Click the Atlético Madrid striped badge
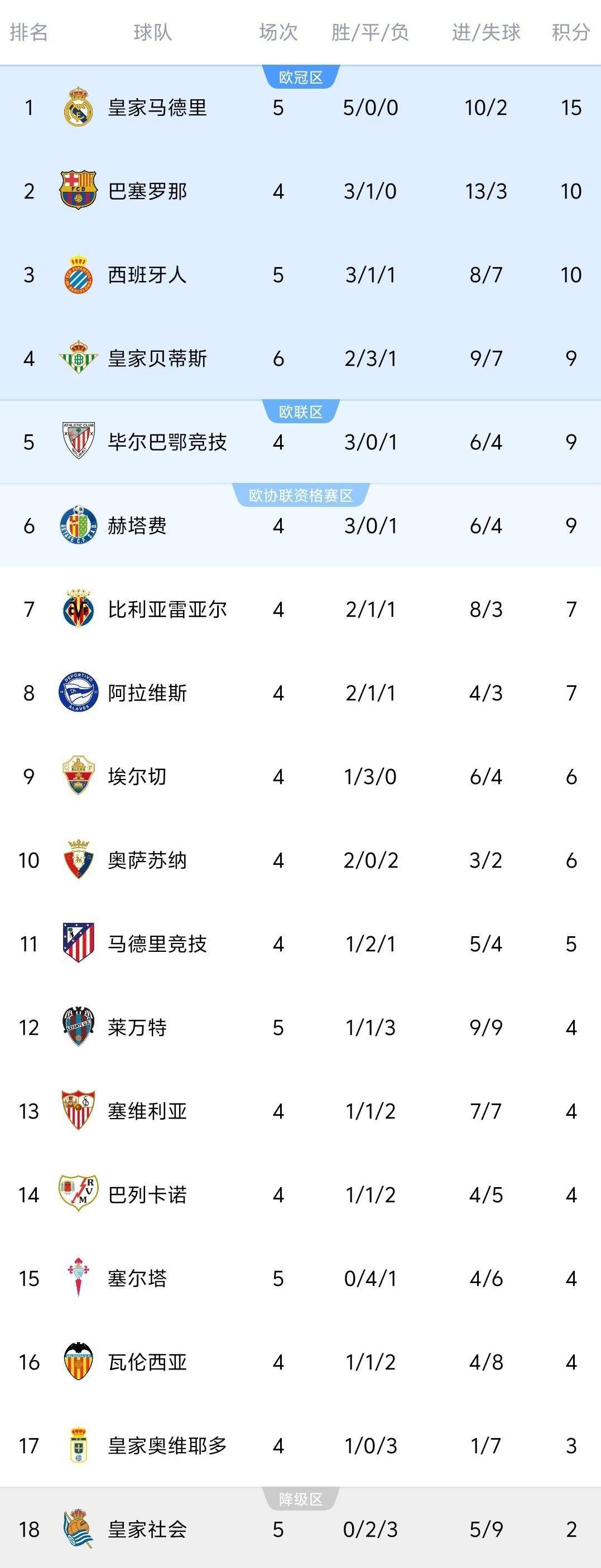Image resolution: width=601 pixels, height=1568 pixels. pyautogui.click(x=78, y=941)
